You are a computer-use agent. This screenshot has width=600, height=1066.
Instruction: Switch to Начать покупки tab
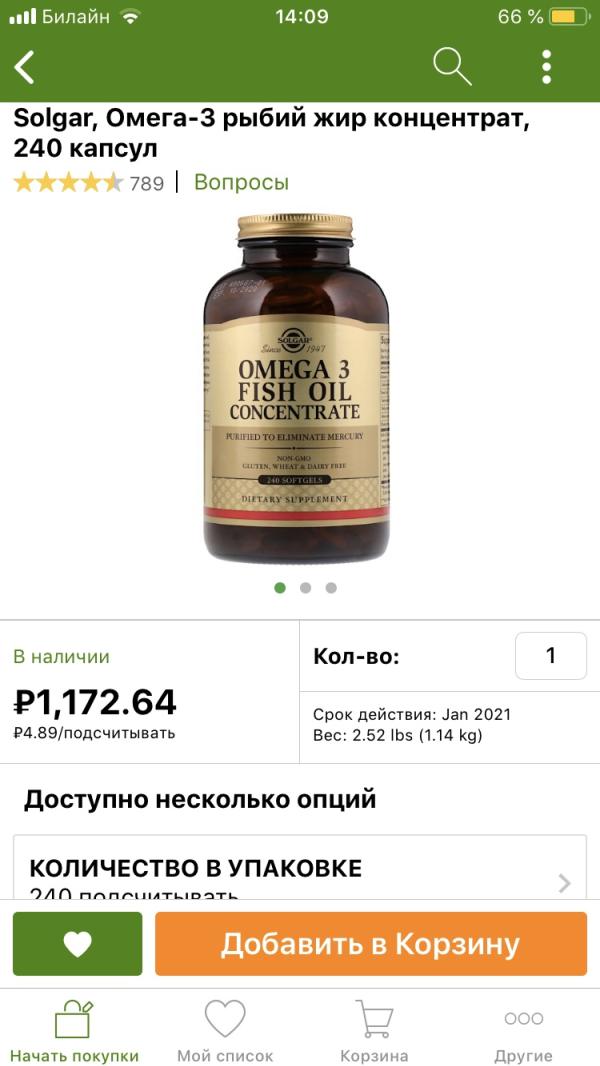[x=74, y=1030]
